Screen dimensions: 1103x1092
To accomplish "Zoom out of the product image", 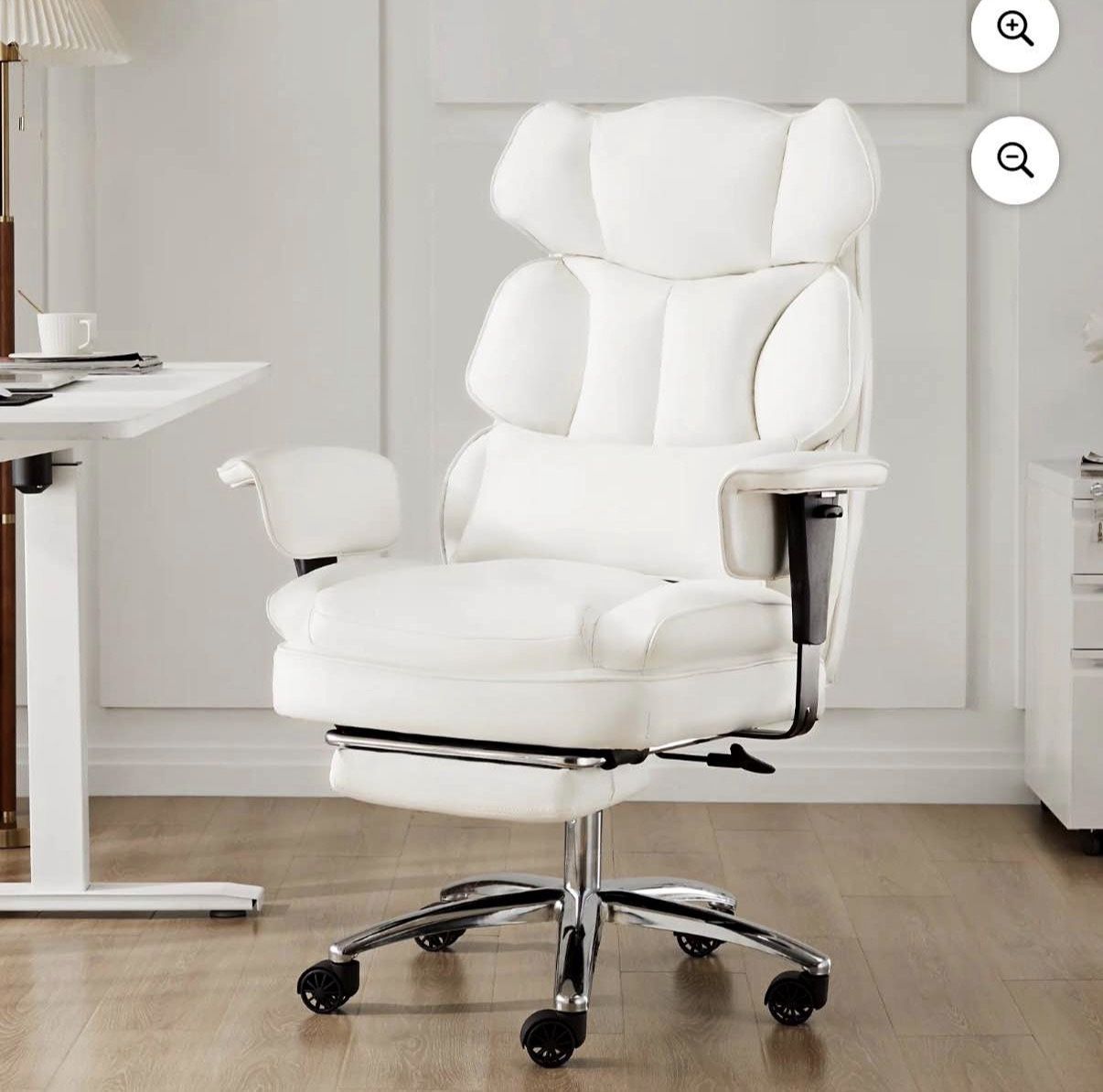I will click(x=1014, y=160).
